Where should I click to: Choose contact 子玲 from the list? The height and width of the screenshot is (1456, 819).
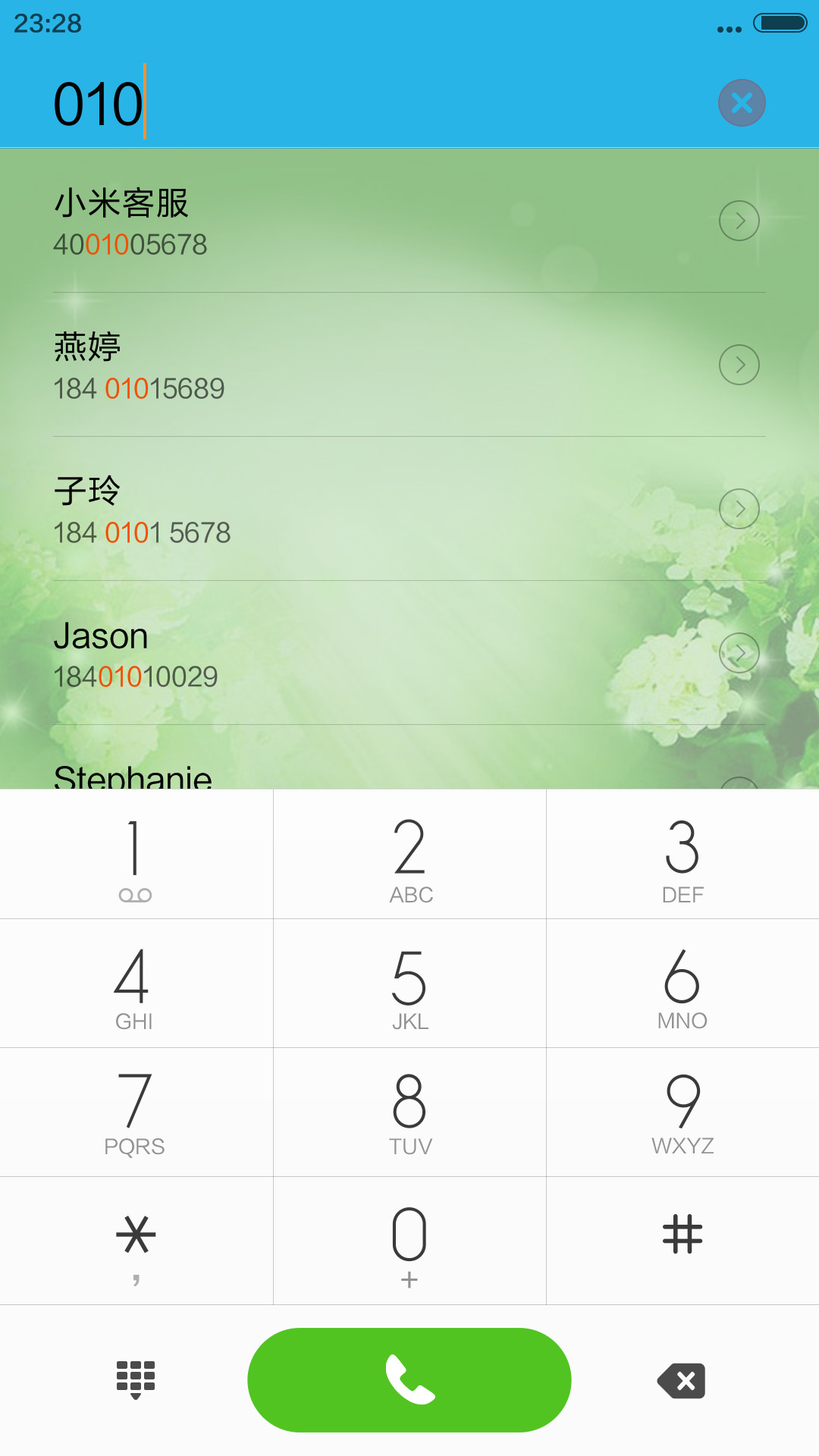(409, 509)
